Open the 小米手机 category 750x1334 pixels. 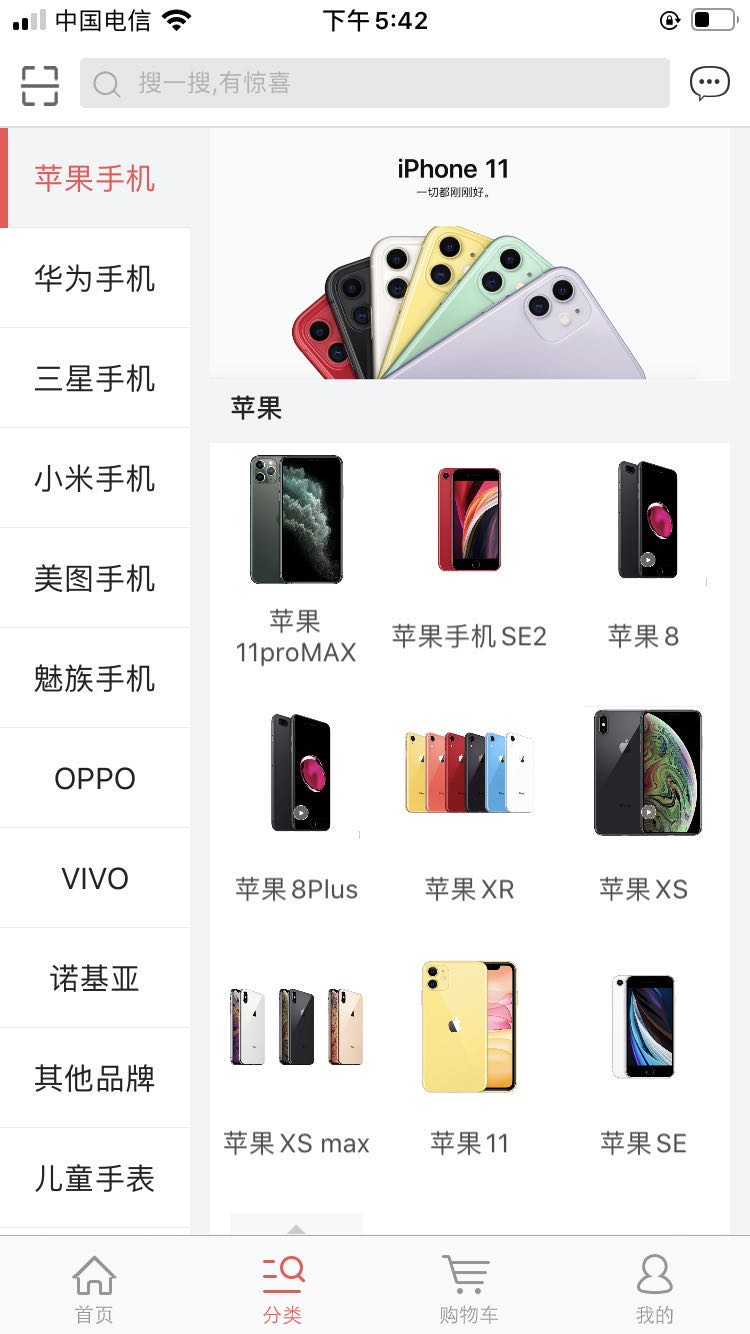(x=95, y=478)
